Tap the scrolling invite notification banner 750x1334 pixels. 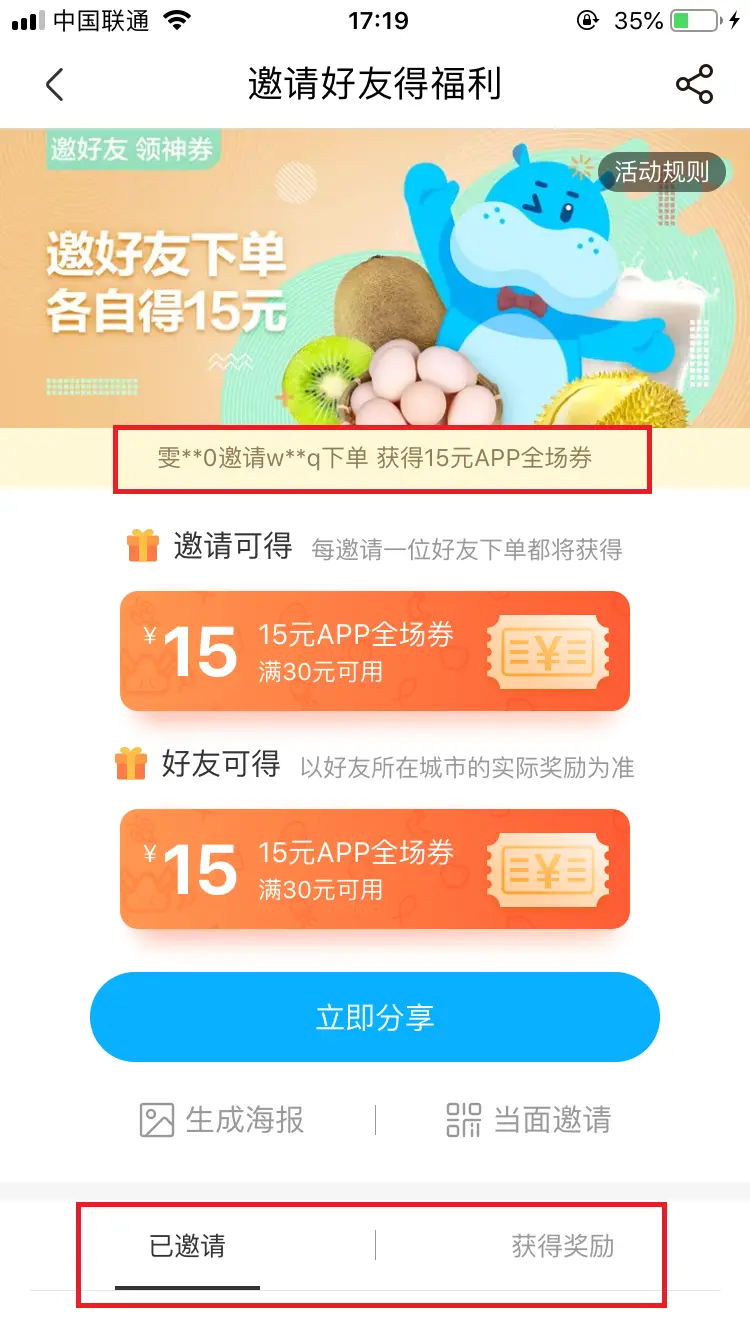click(375, 461)
